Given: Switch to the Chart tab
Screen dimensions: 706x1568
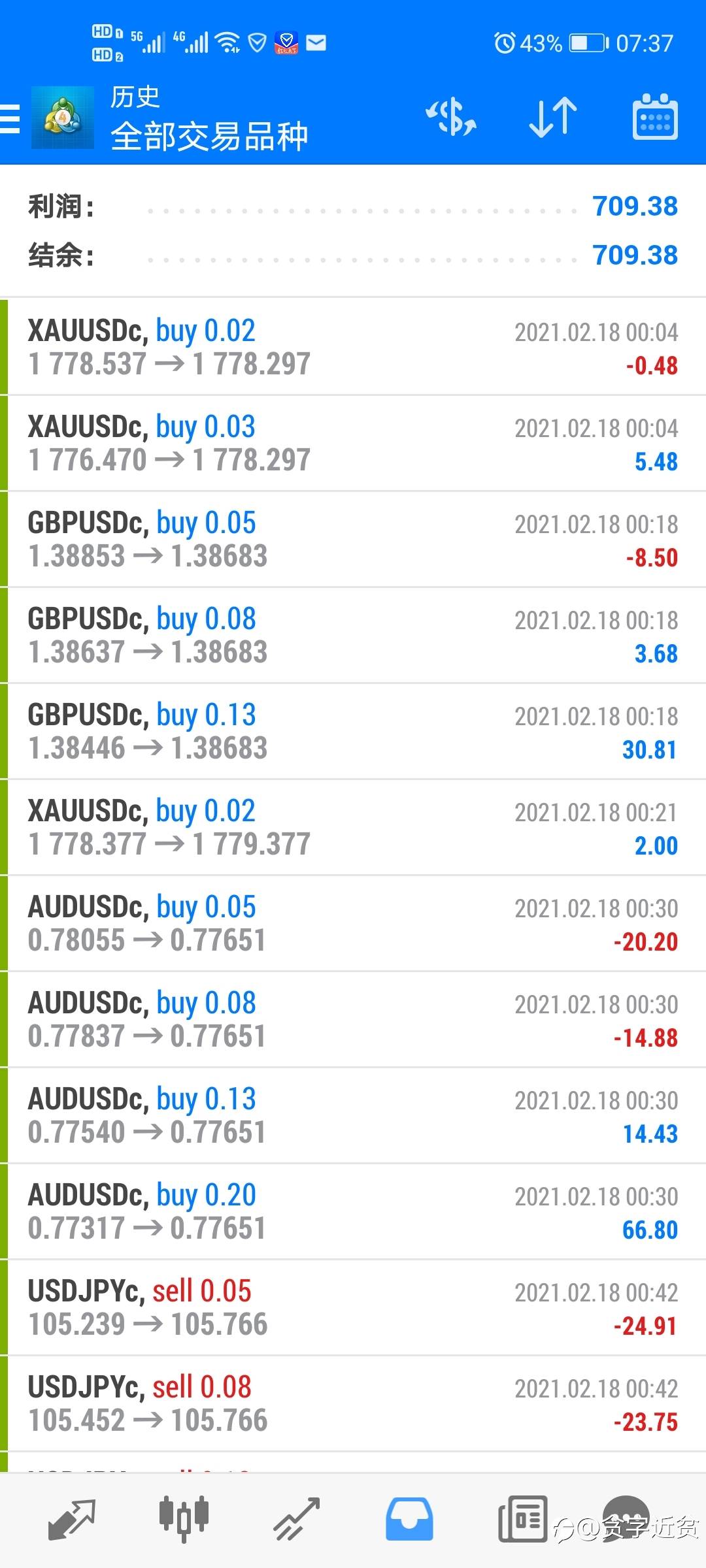Looking at the screenshot, I should (x=184, y=1519).
